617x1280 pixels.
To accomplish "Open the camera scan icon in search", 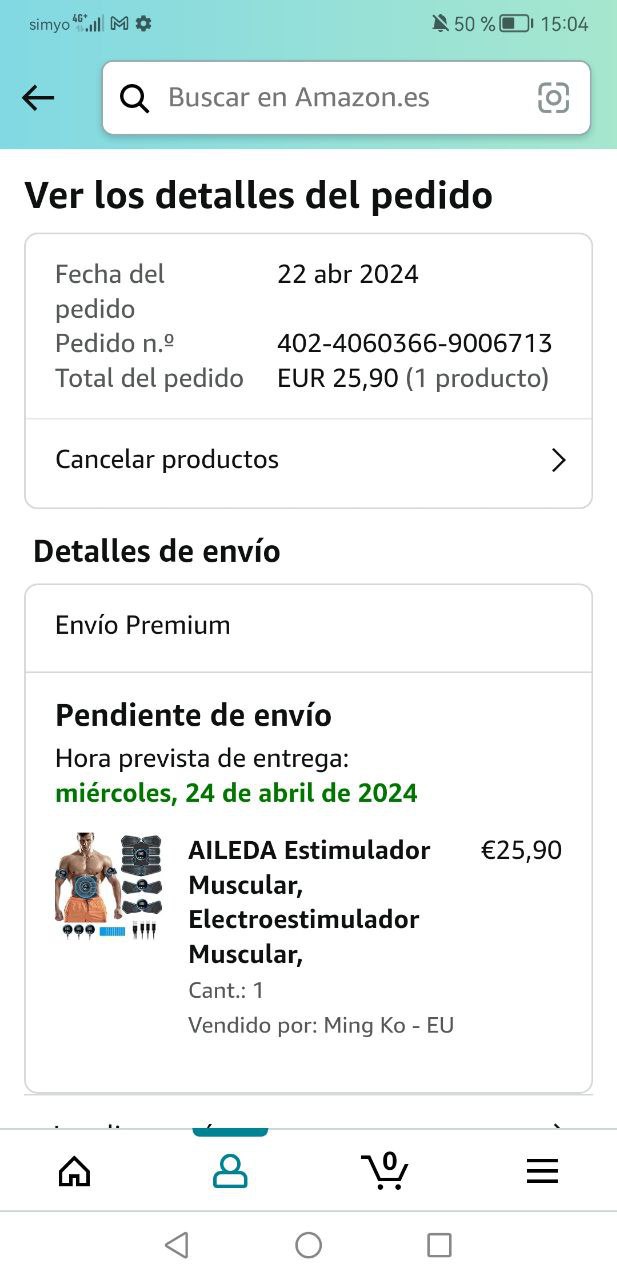I will (553, 98).
